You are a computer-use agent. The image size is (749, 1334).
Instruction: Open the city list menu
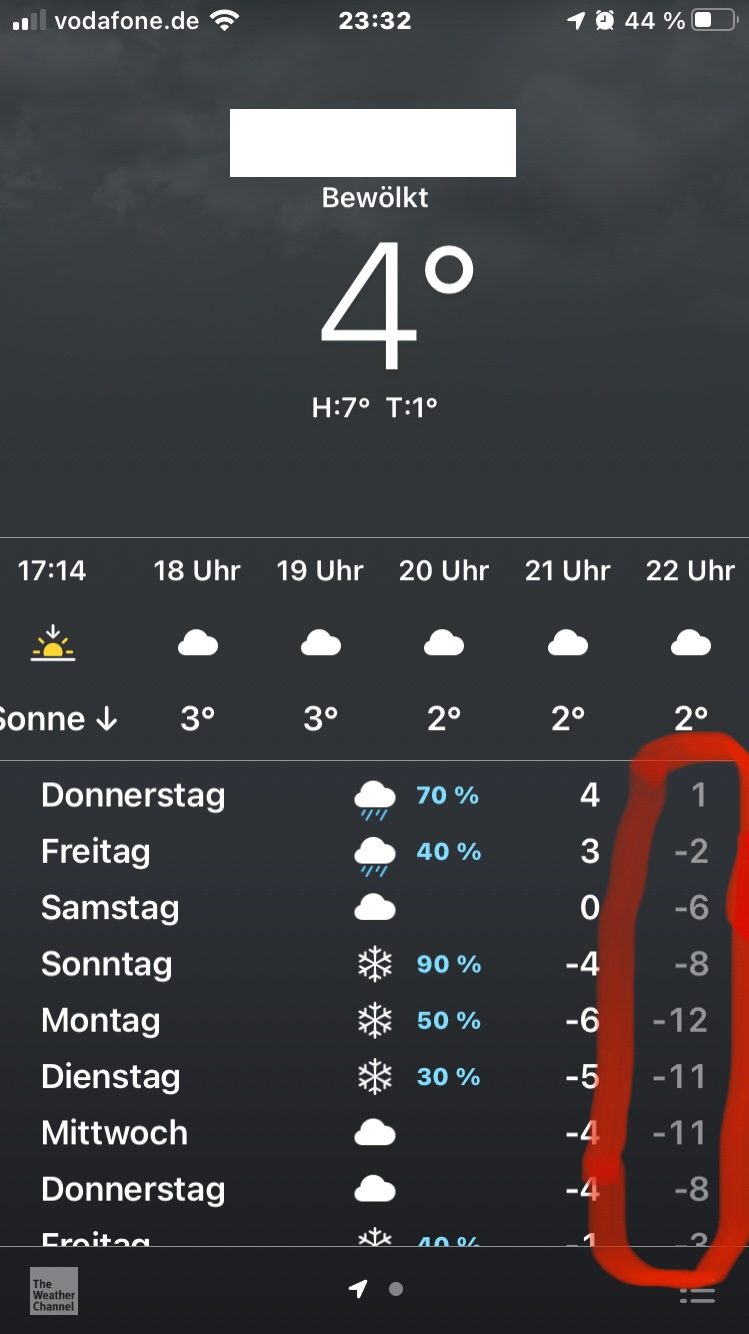click(x=697, y=1294)
